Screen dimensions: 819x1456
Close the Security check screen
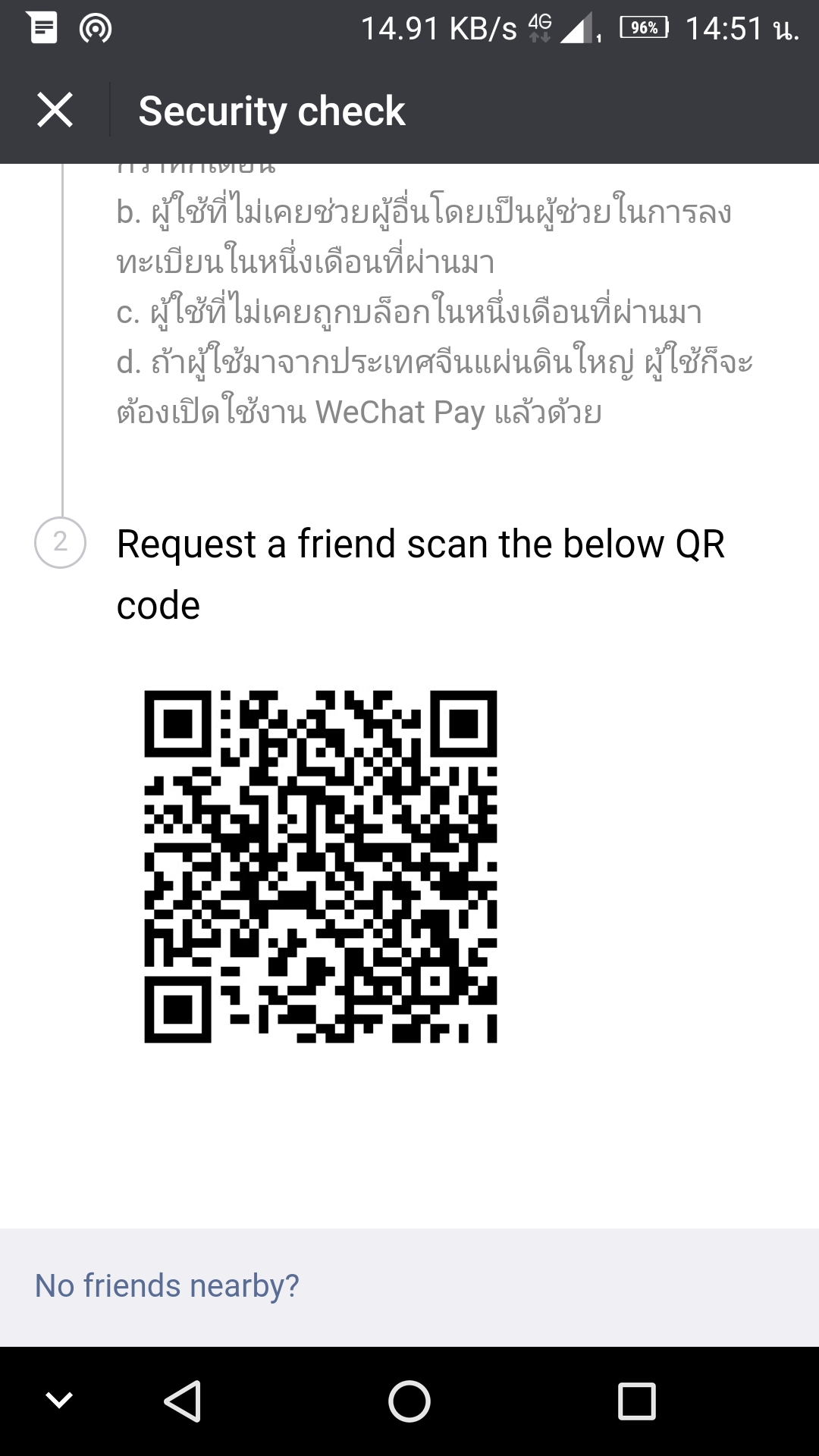pos(55,111)
